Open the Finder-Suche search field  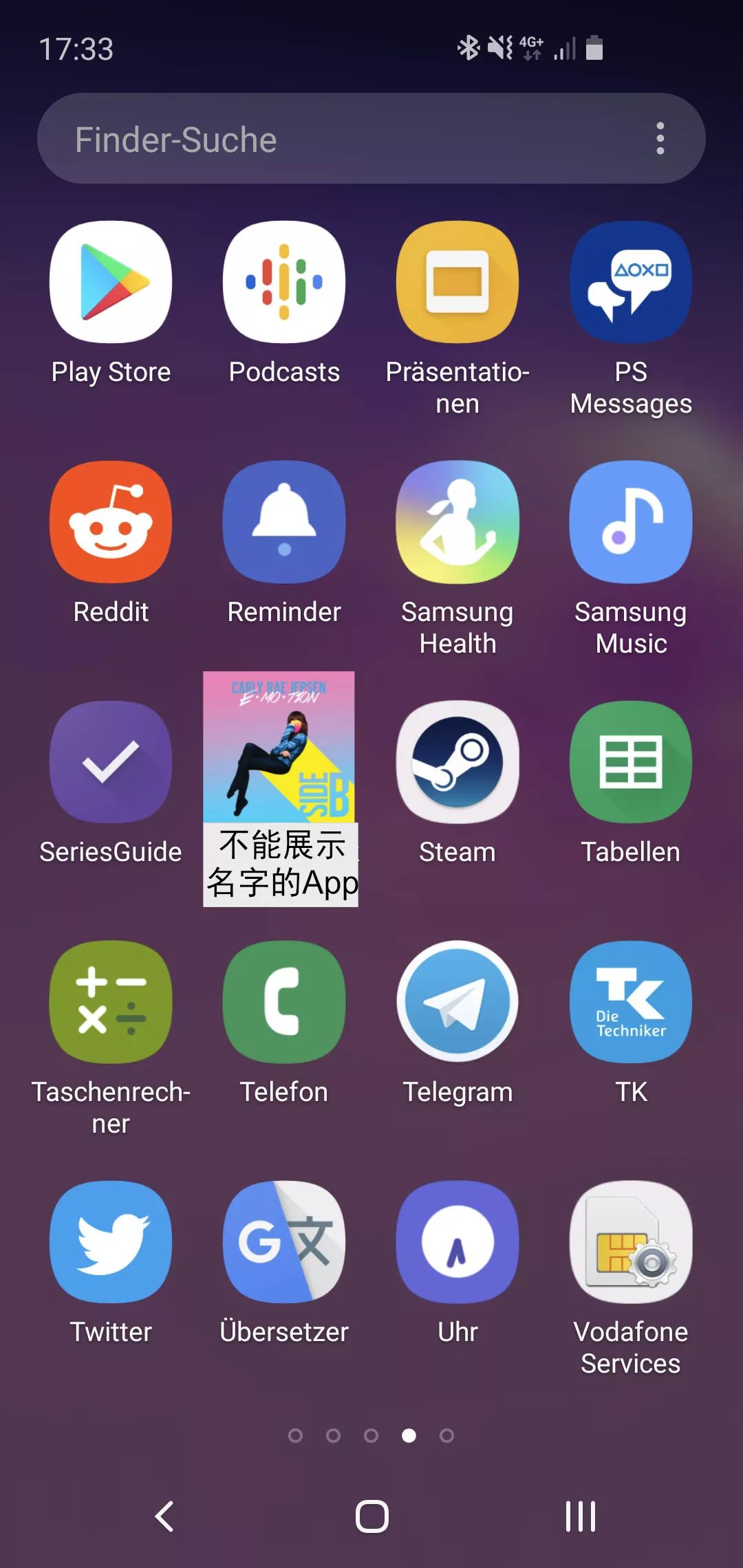point(344,139)
